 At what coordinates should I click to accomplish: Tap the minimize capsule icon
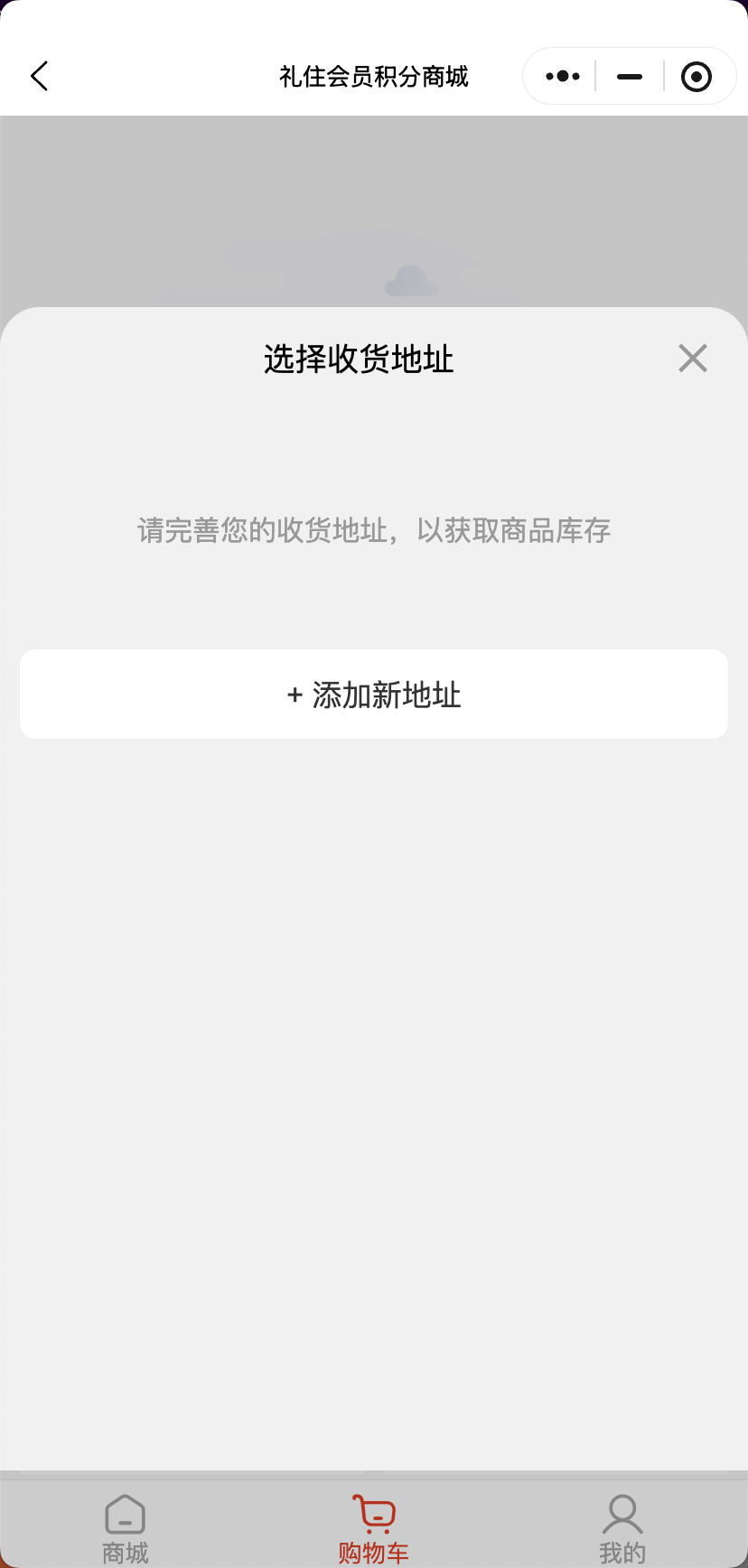point(629,76)
